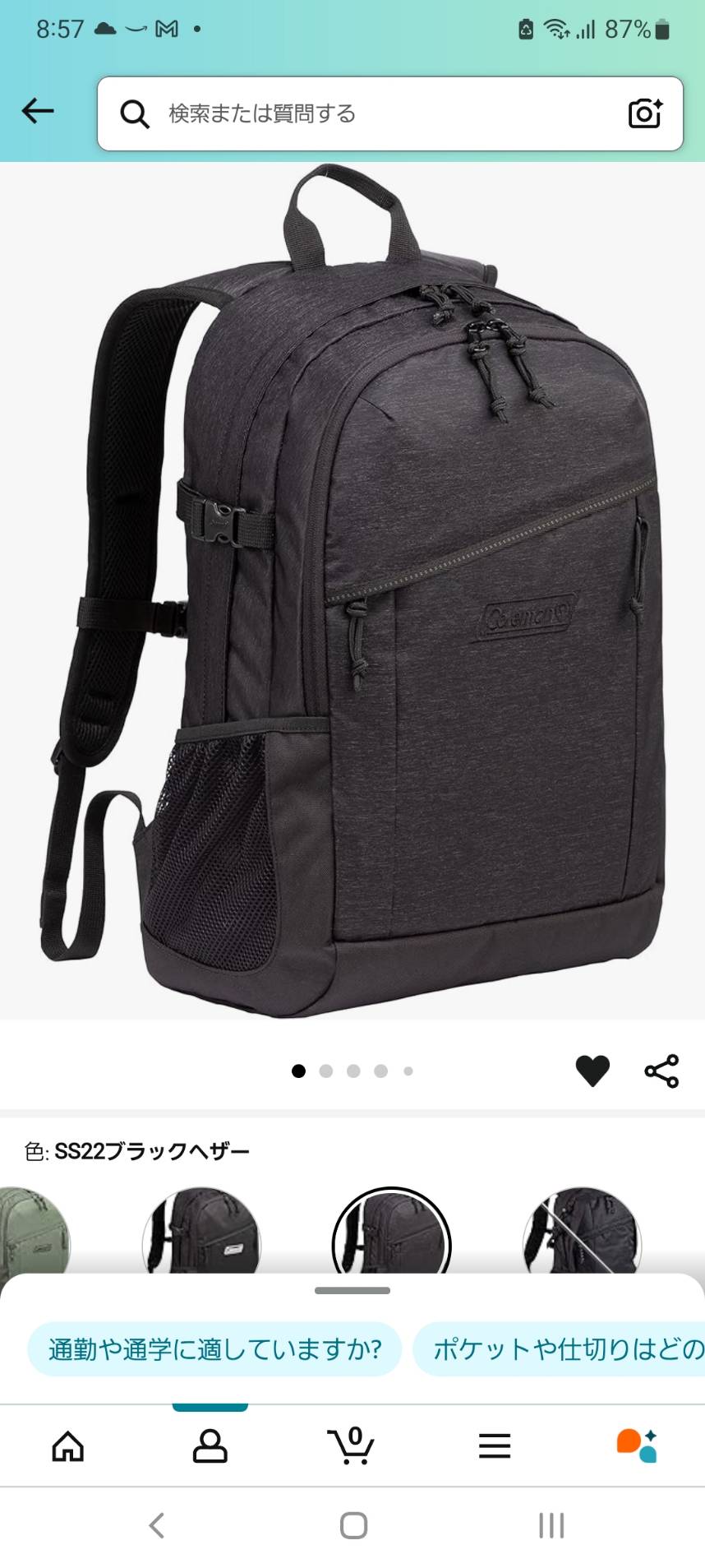Open the Rufus AI assistant tab
705x1568 pixels.
point(637,1445)
